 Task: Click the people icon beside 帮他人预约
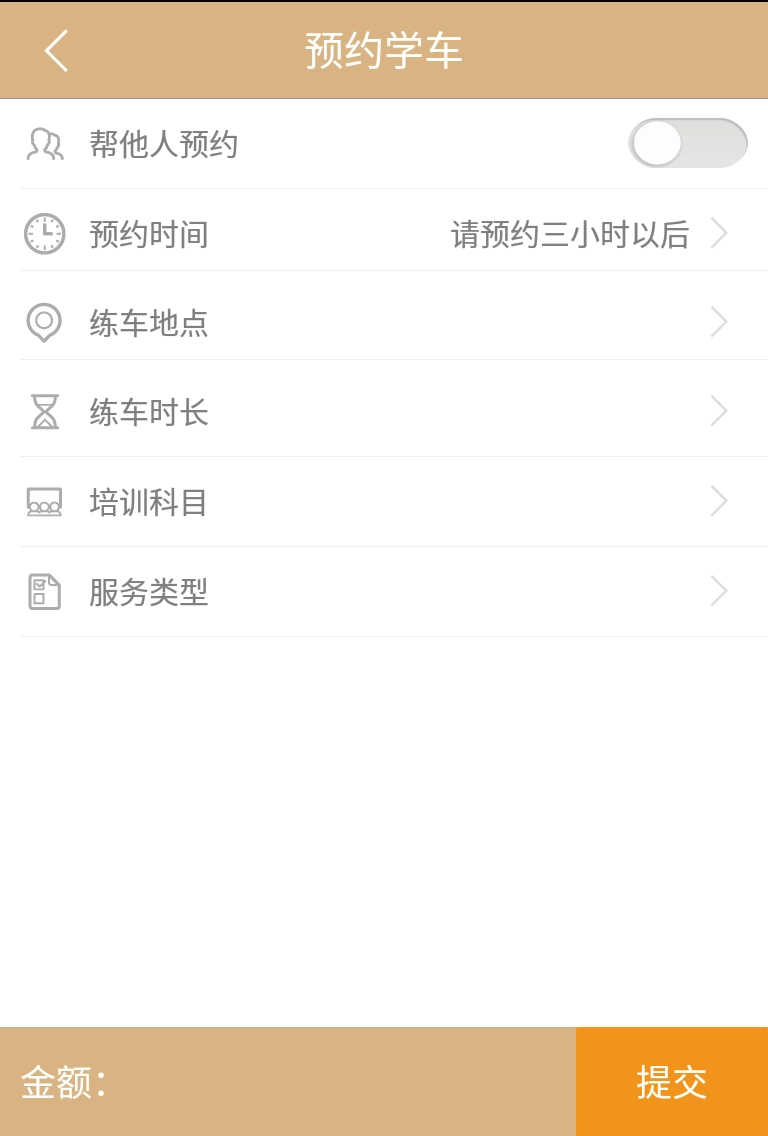point(43,143)
